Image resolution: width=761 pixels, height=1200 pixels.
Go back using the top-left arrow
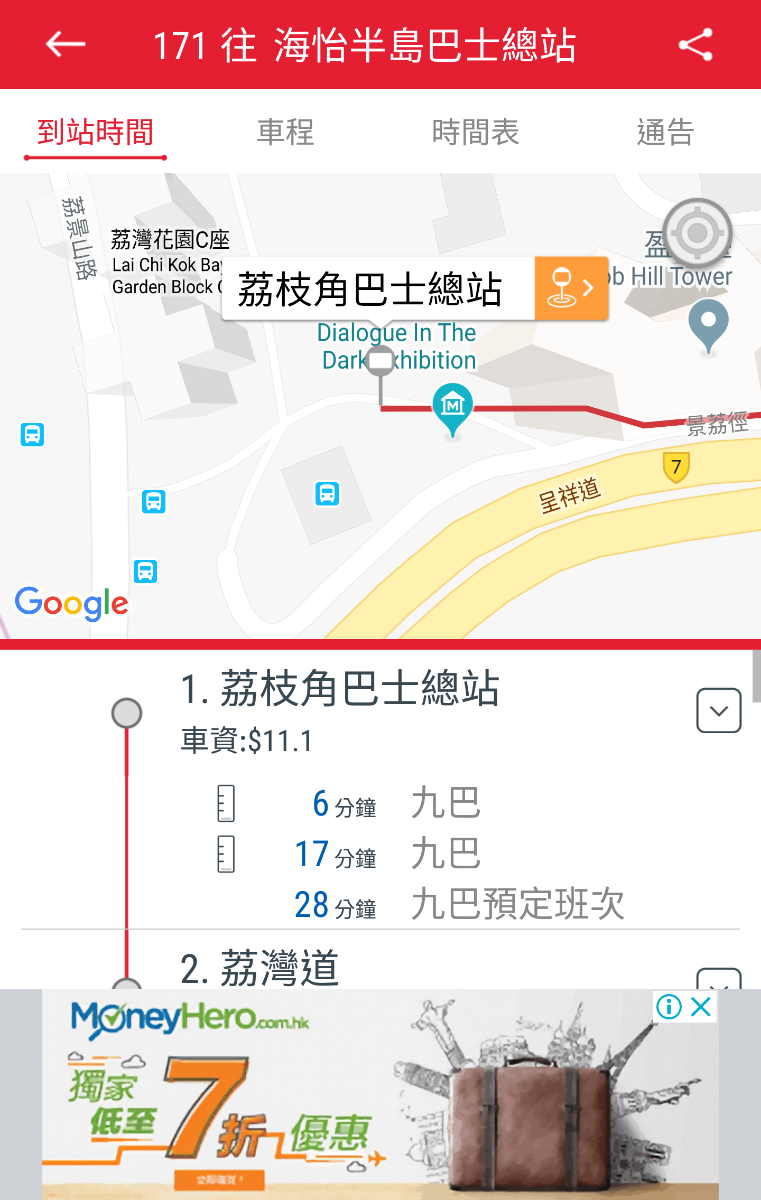pos(66,45)
